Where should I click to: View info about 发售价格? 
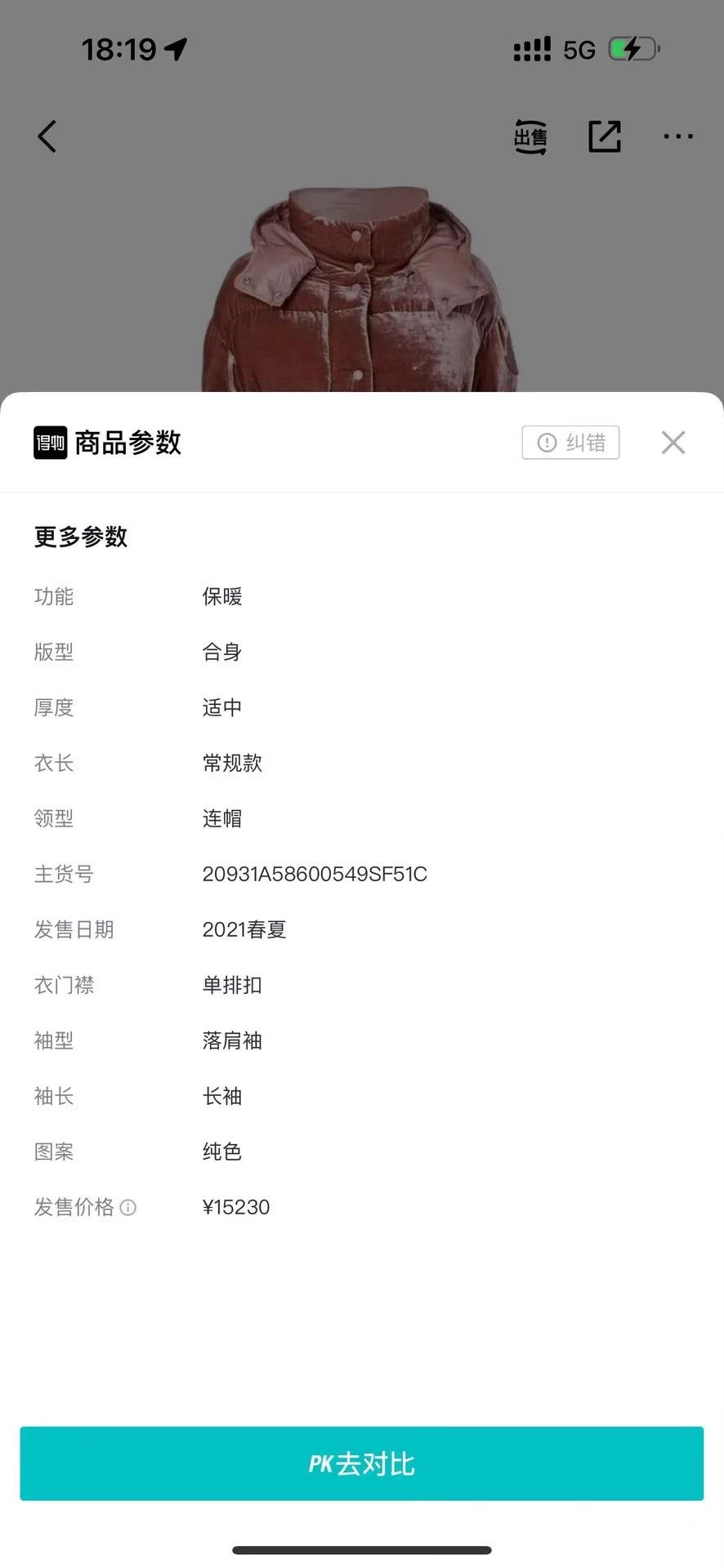[128, 1207]
